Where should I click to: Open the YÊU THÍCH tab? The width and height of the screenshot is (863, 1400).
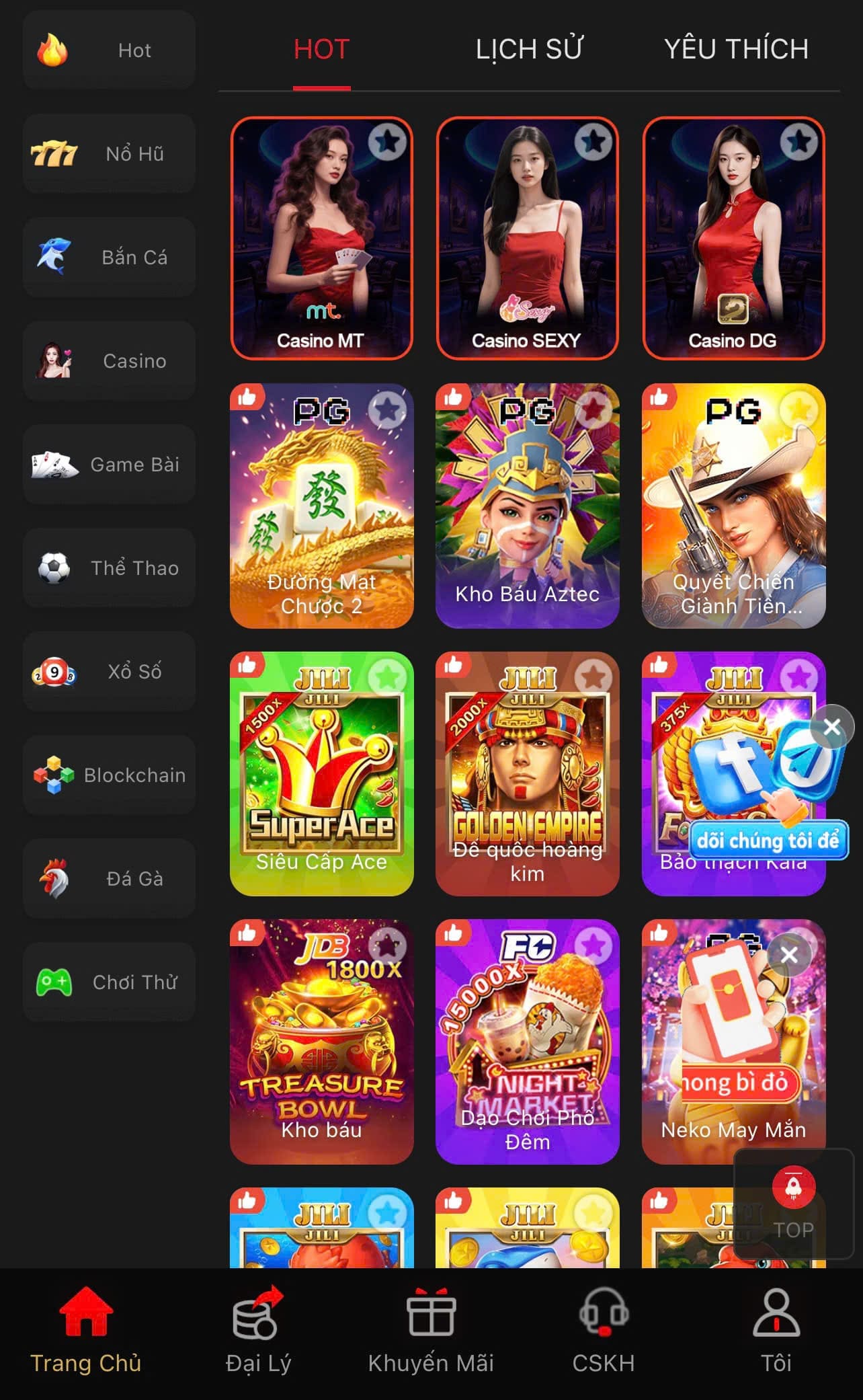tap(736, 50)
